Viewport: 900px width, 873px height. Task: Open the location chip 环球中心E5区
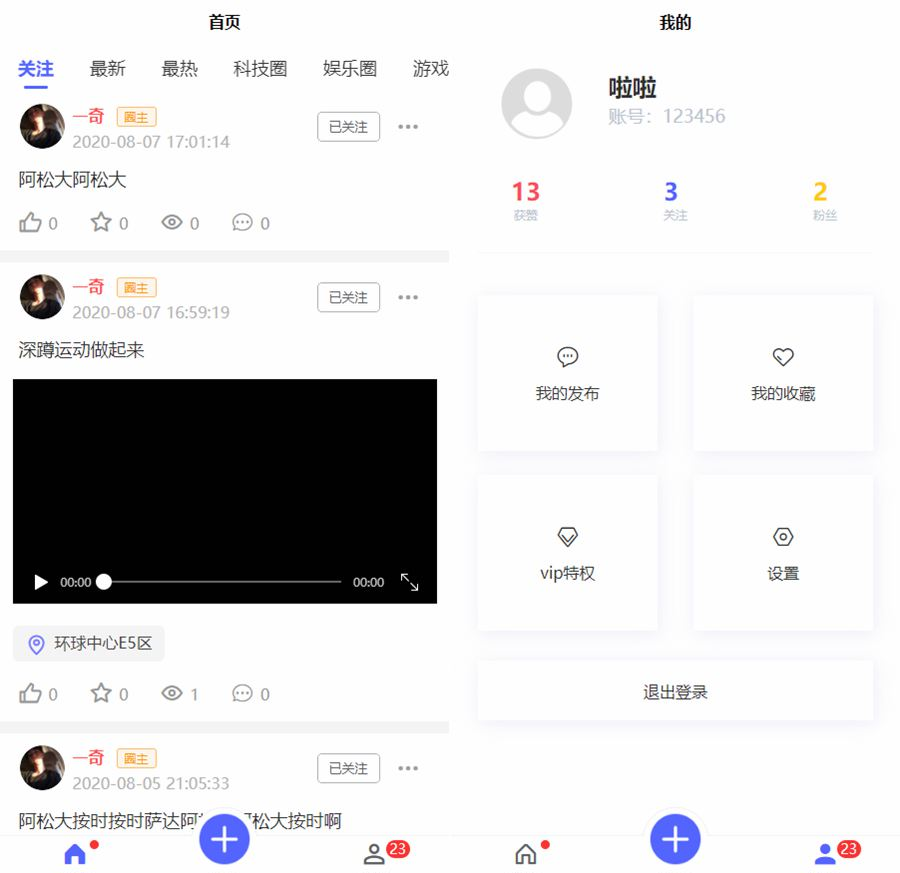click(x=89, y=644)
